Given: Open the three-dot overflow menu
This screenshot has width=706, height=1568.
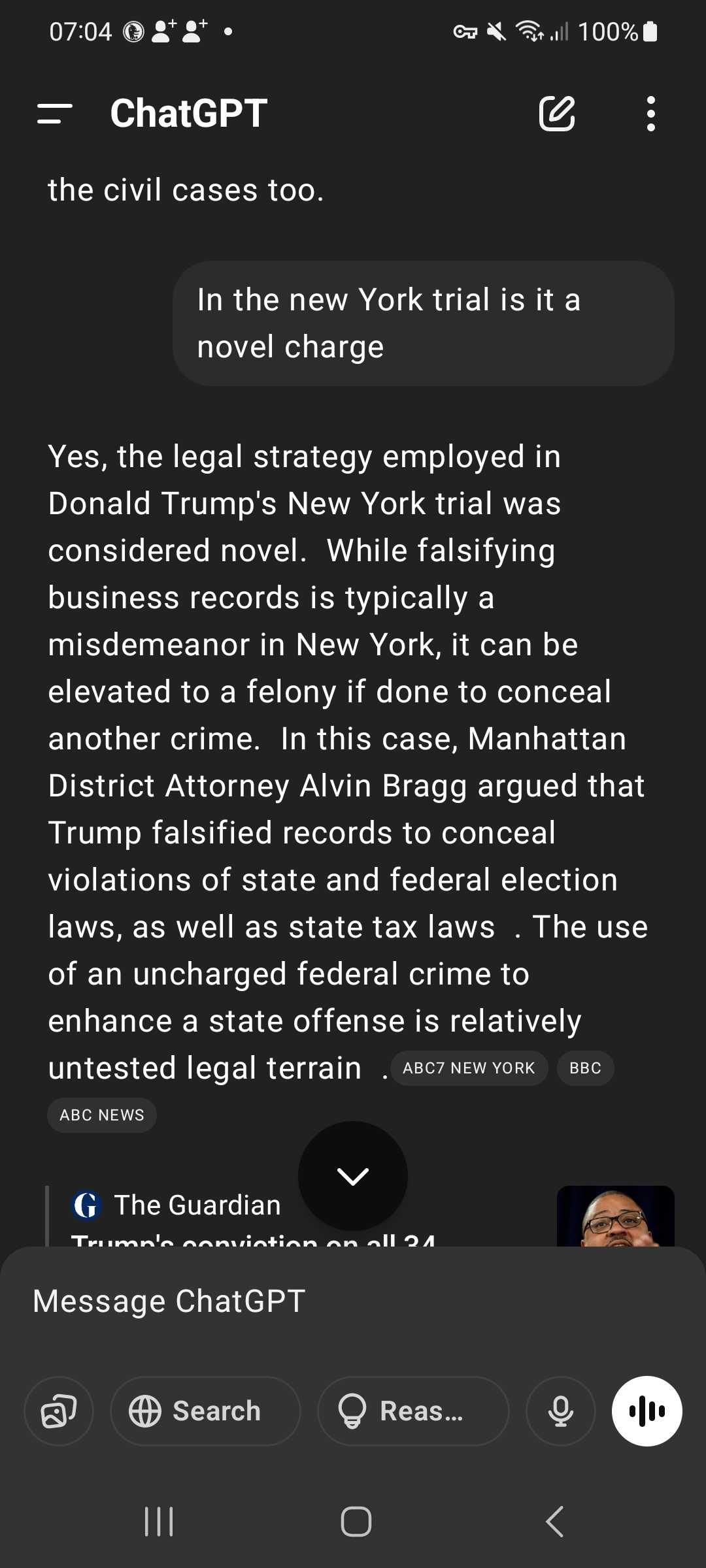Looking at the screenshot, I should pos(650,114).
